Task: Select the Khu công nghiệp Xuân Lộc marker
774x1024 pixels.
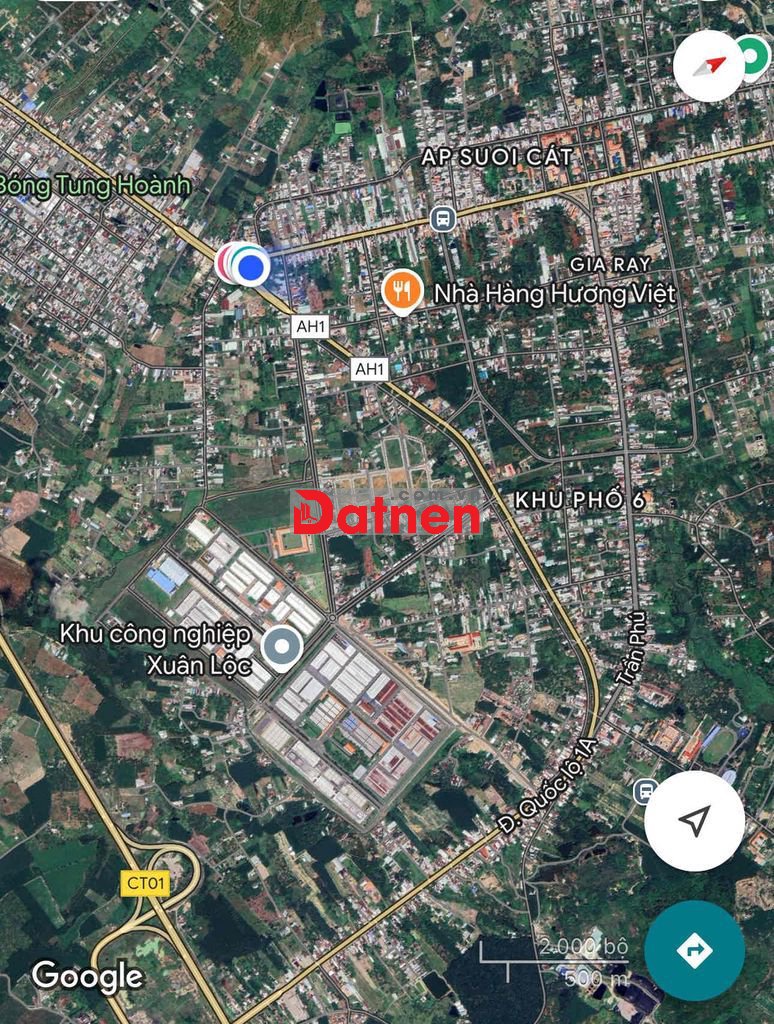Action: click(x=282, y=648)
